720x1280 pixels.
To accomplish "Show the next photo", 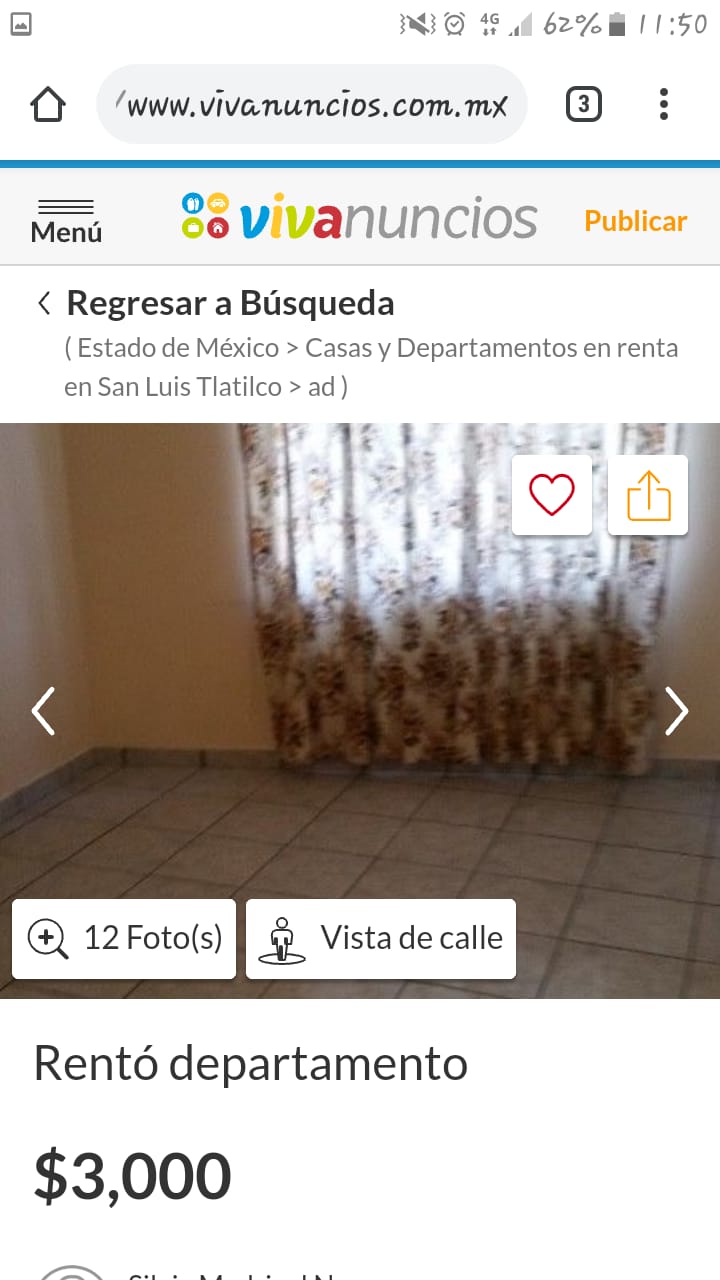I will tap(677, 711).
